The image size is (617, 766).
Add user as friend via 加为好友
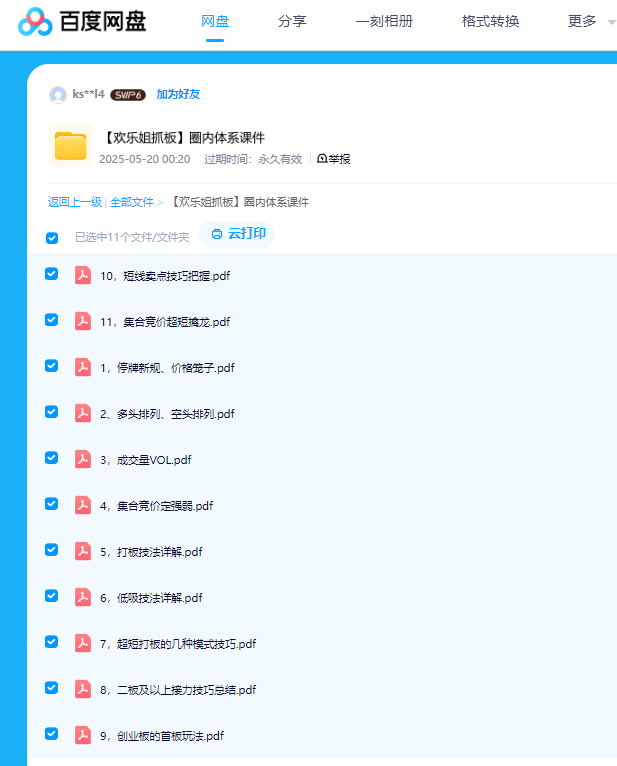[x=178, y=94]
